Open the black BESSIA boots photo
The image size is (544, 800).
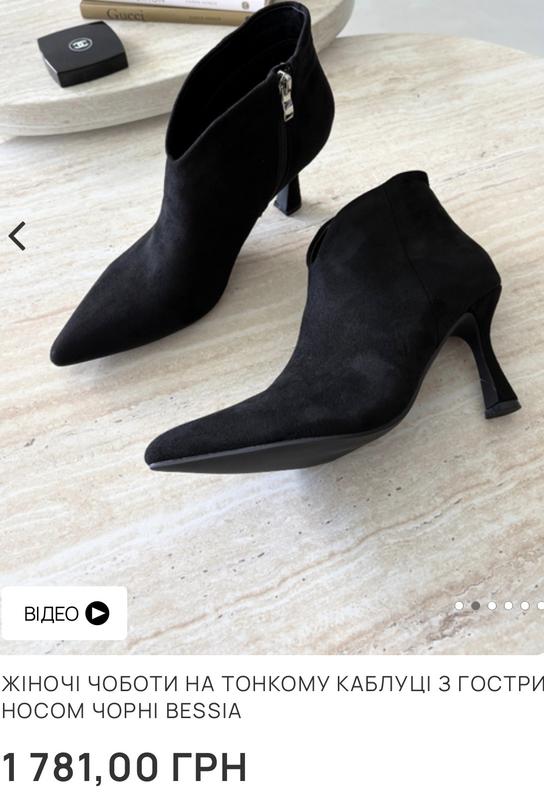tap(272, 327)
